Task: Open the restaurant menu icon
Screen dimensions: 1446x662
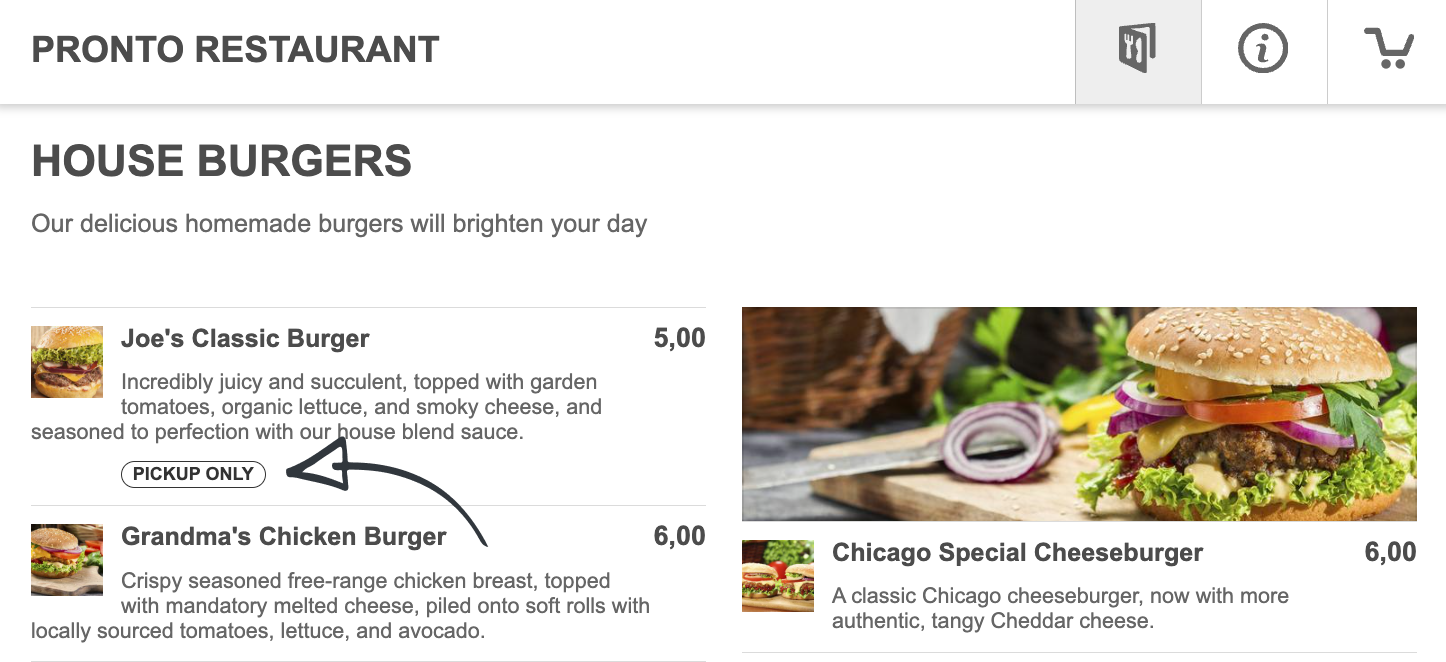Action: (1137, 50)
